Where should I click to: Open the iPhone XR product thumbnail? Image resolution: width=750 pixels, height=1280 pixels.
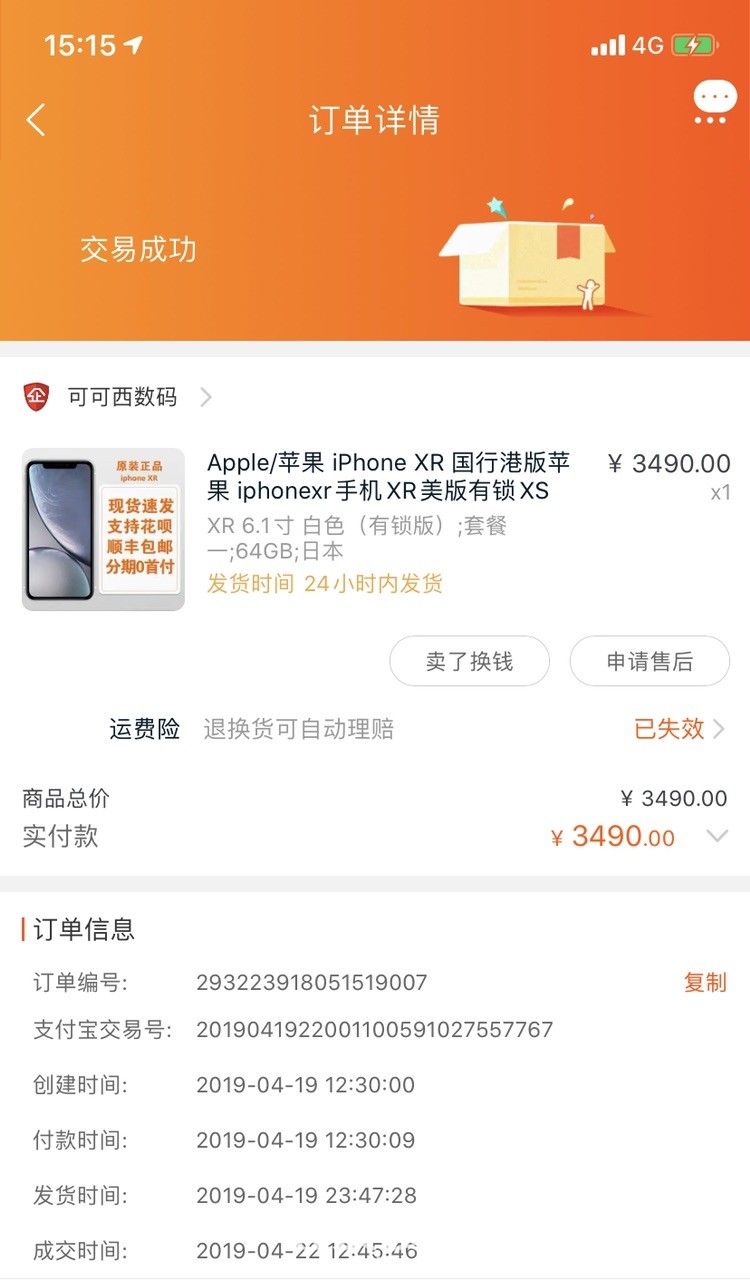[103, 529]
